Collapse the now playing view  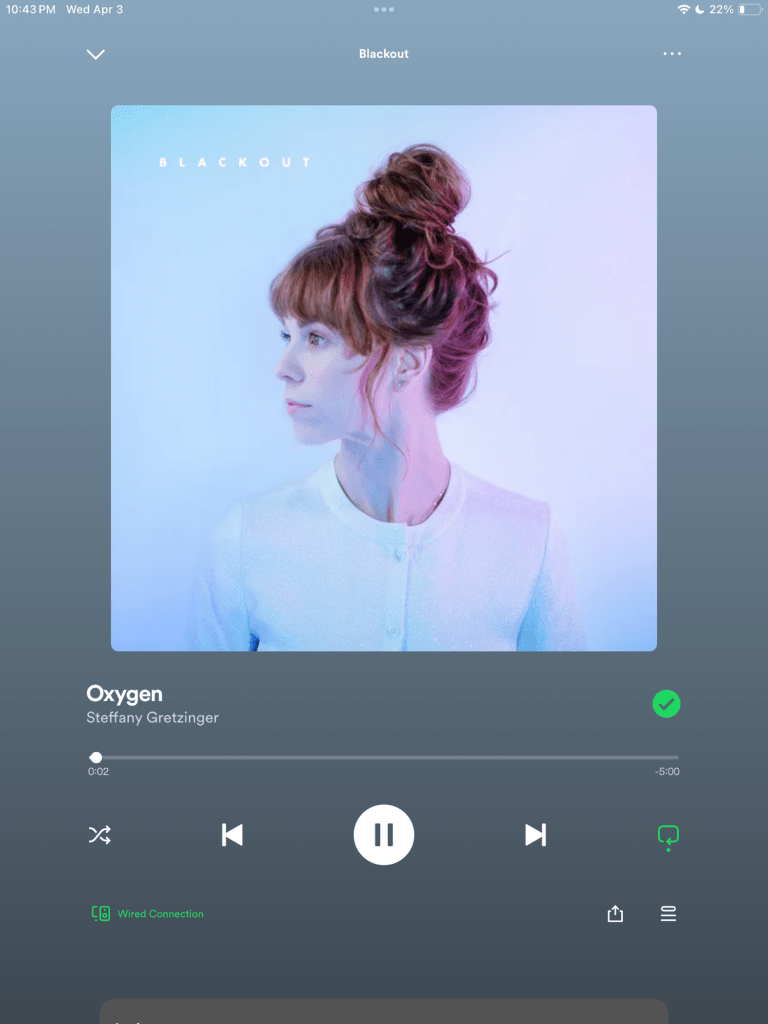coord(96,54)
